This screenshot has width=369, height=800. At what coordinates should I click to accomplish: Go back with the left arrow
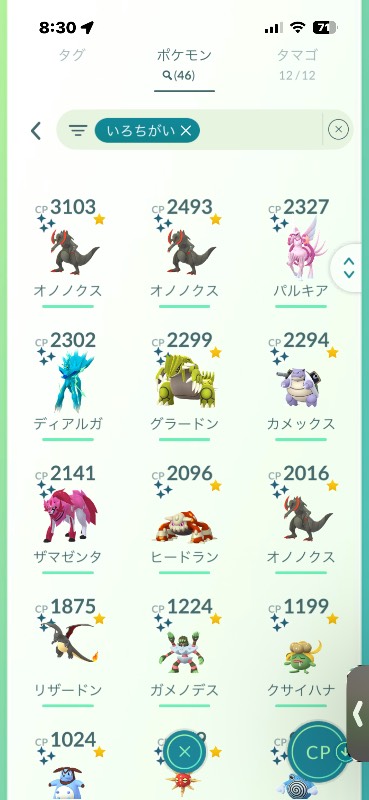(36, 131)
